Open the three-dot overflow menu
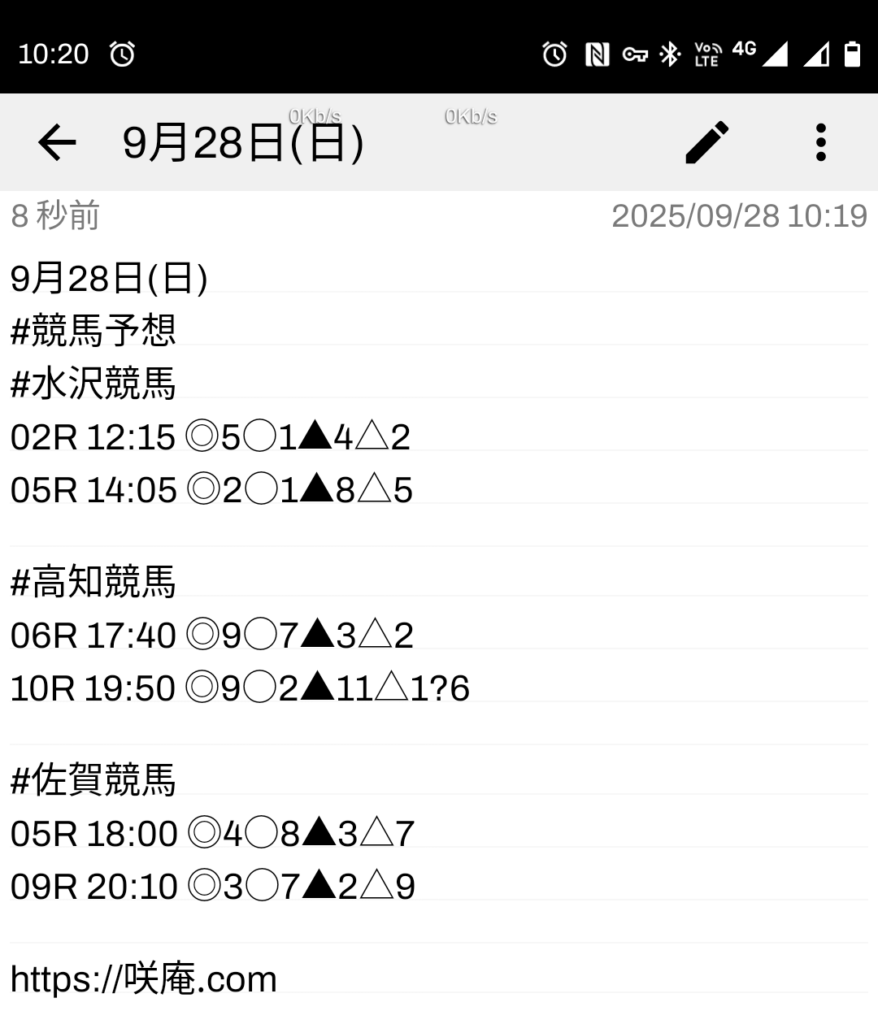The width and height of the screenshot is (878, 1024). pyautogui.click(x=820, y=143)
